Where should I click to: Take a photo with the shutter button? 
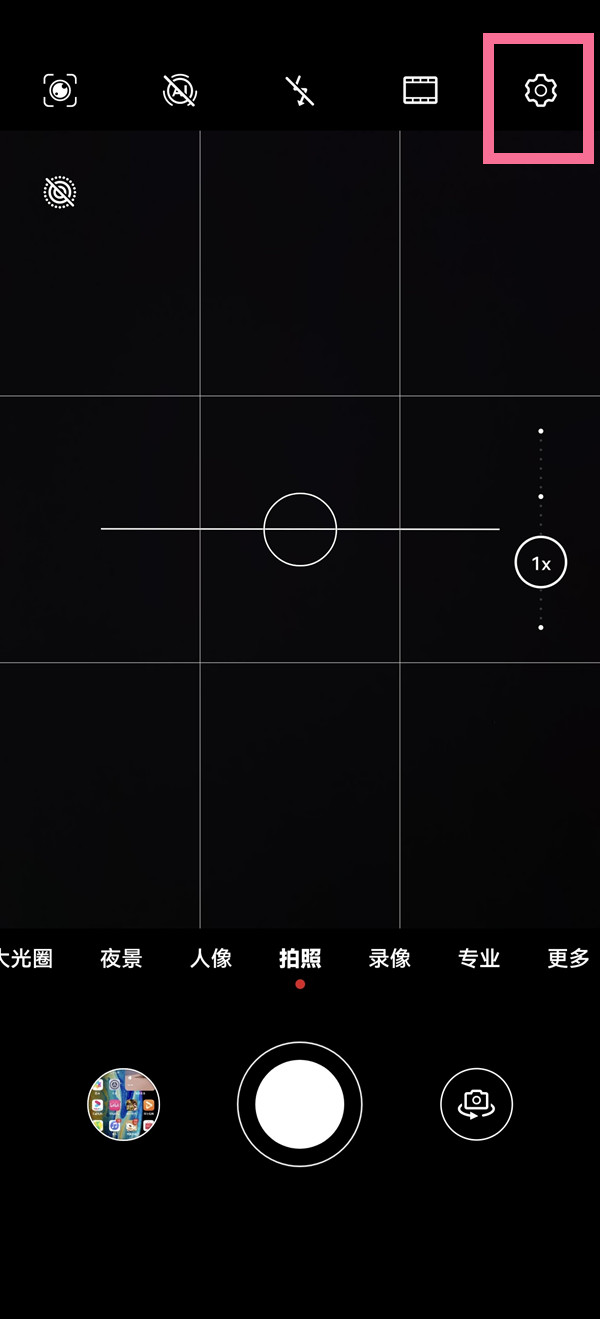[300, 1105]
